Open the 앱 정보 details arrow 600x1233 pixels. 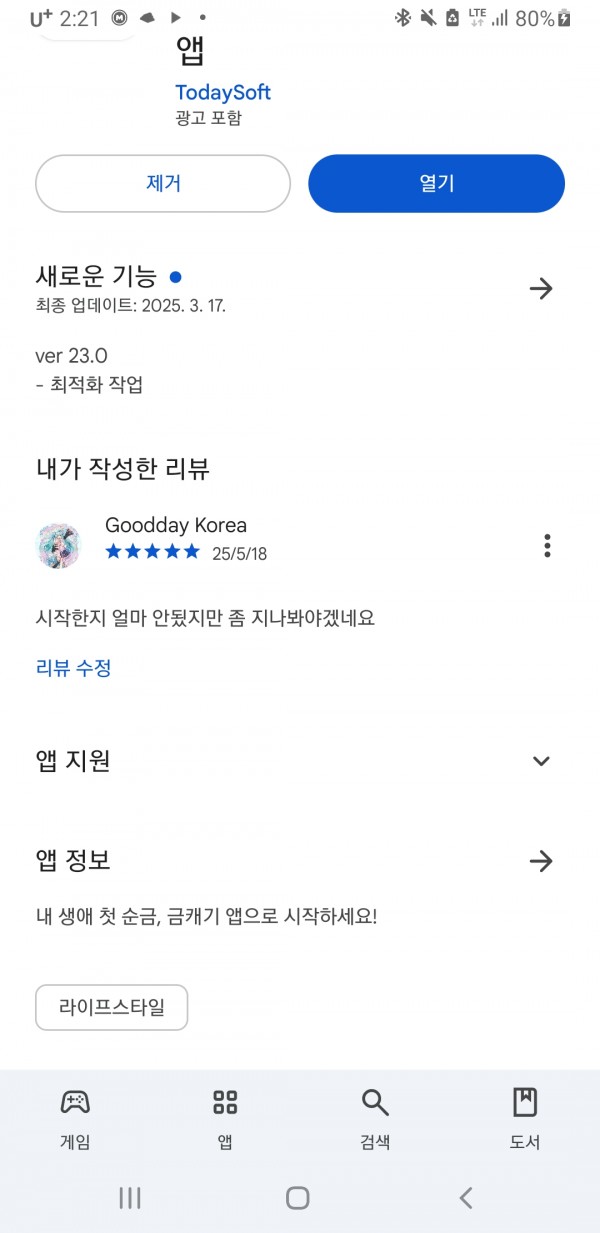point(541,861)
